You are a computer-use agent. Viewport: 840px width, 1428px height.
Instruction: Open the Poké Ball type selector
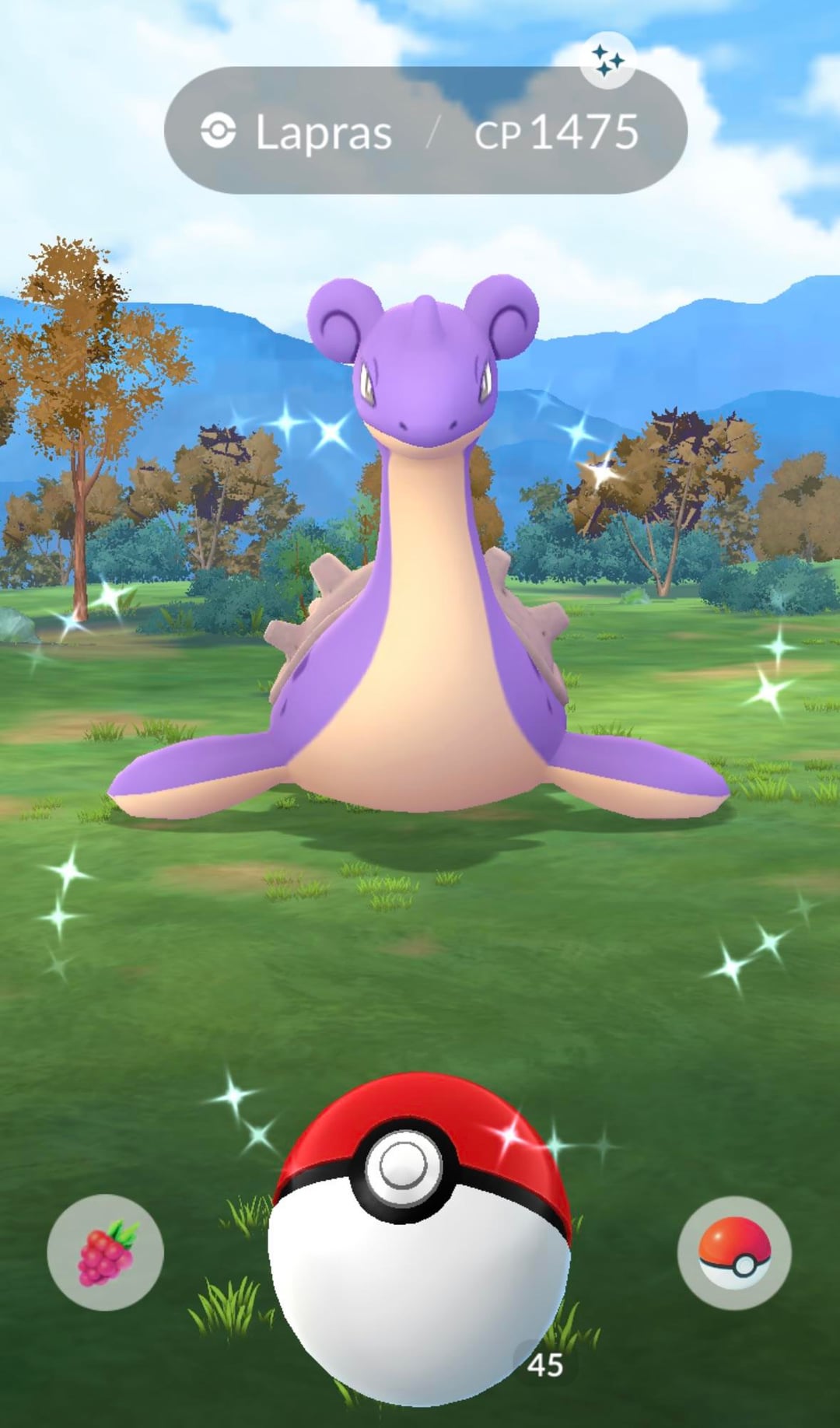(734, 1251)
